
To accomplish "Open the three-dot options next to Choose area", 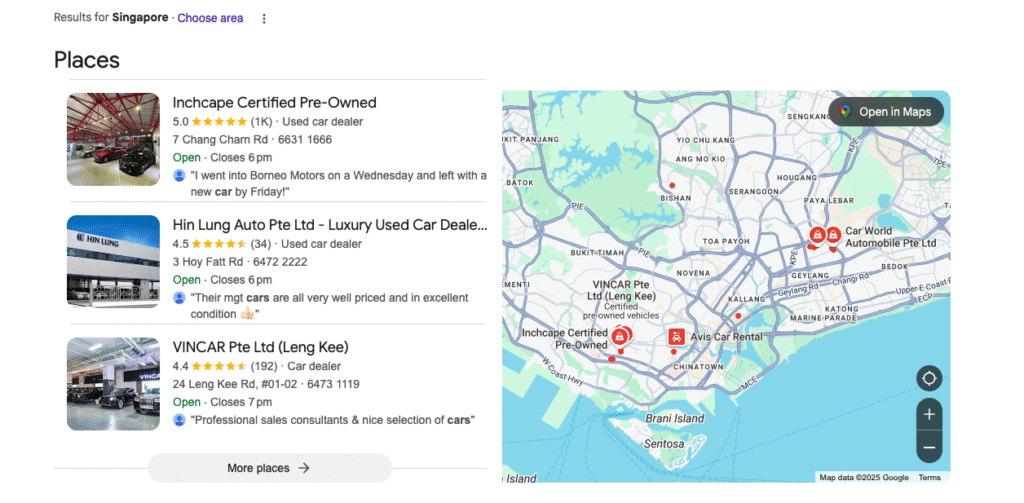I will coord(264,18).
